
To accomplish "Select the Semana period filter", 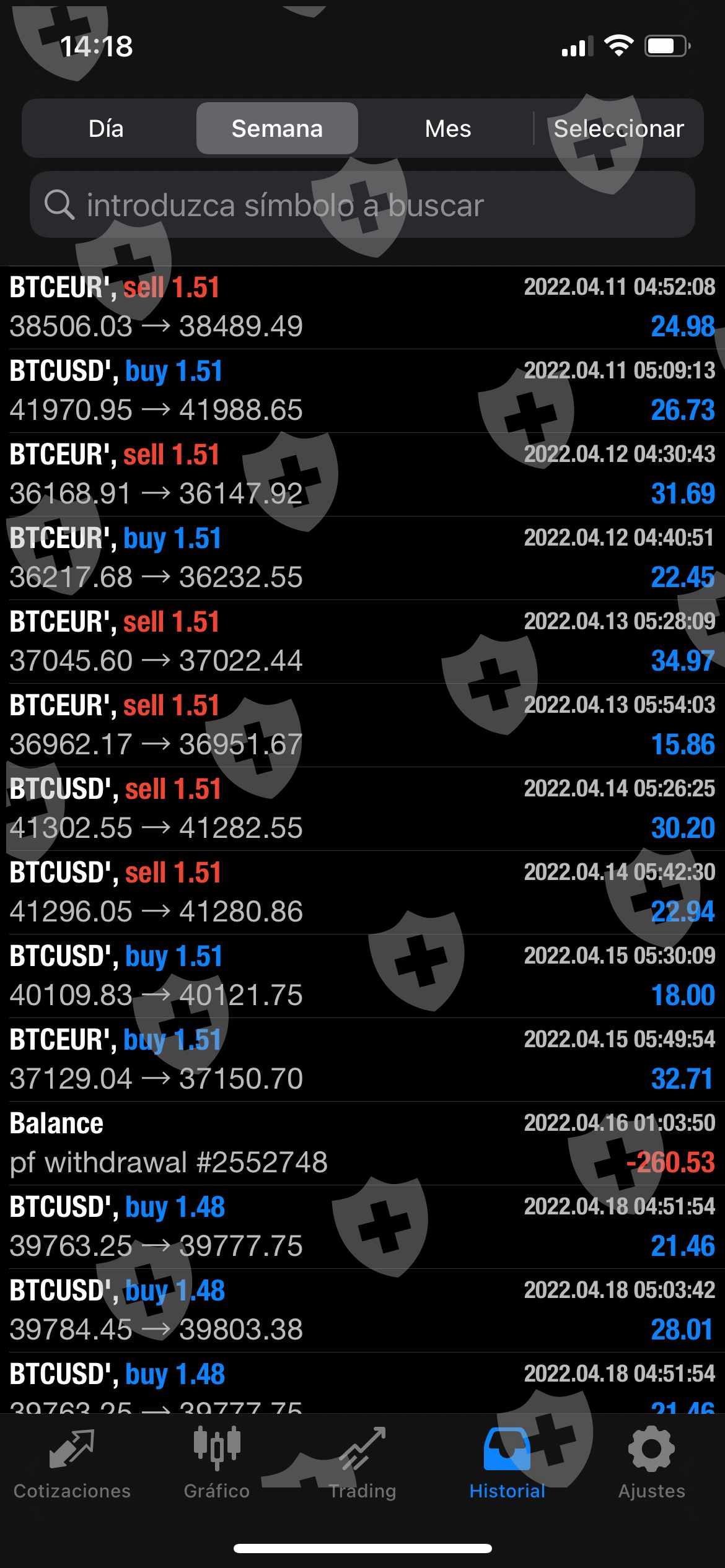I will [277, 129].
